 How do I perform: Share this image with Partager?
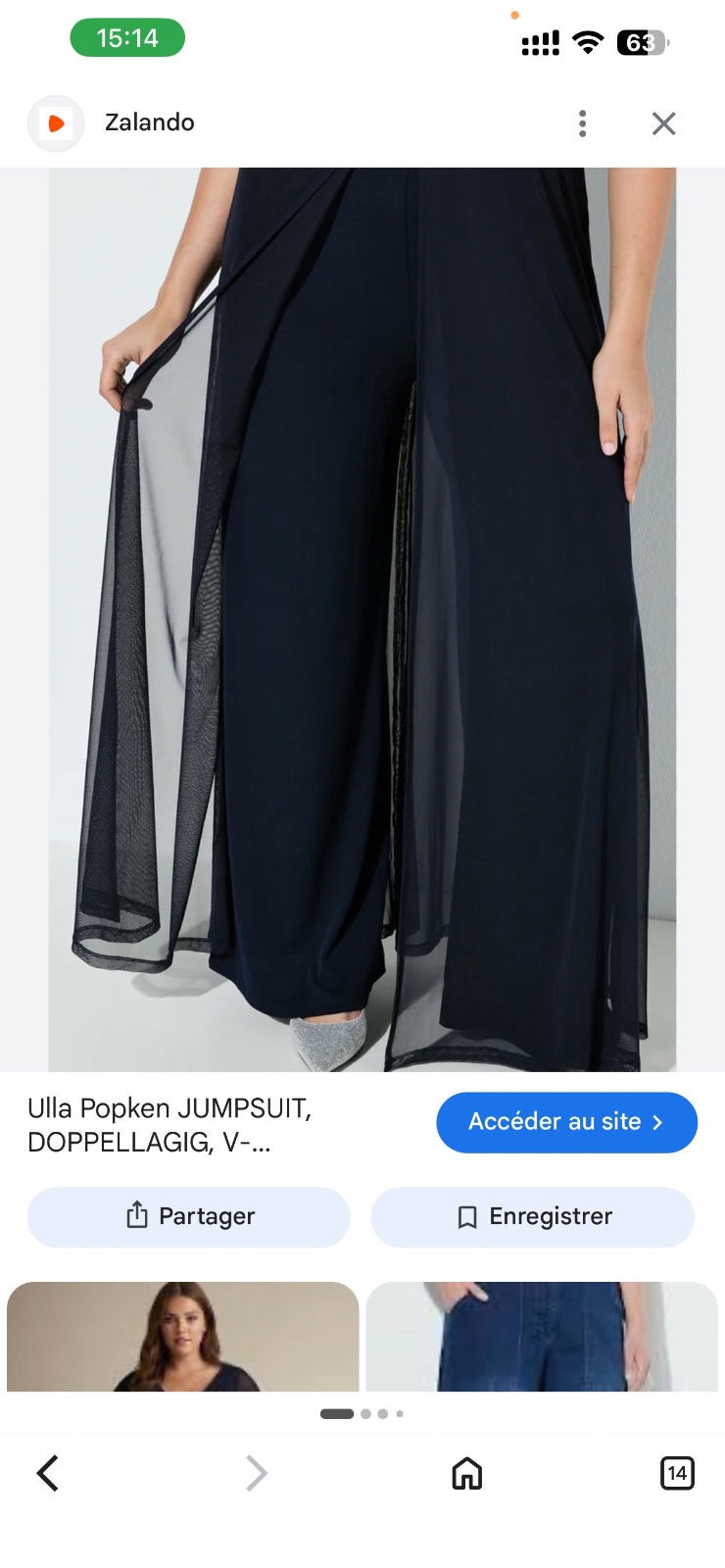(x=189, y=1216)
